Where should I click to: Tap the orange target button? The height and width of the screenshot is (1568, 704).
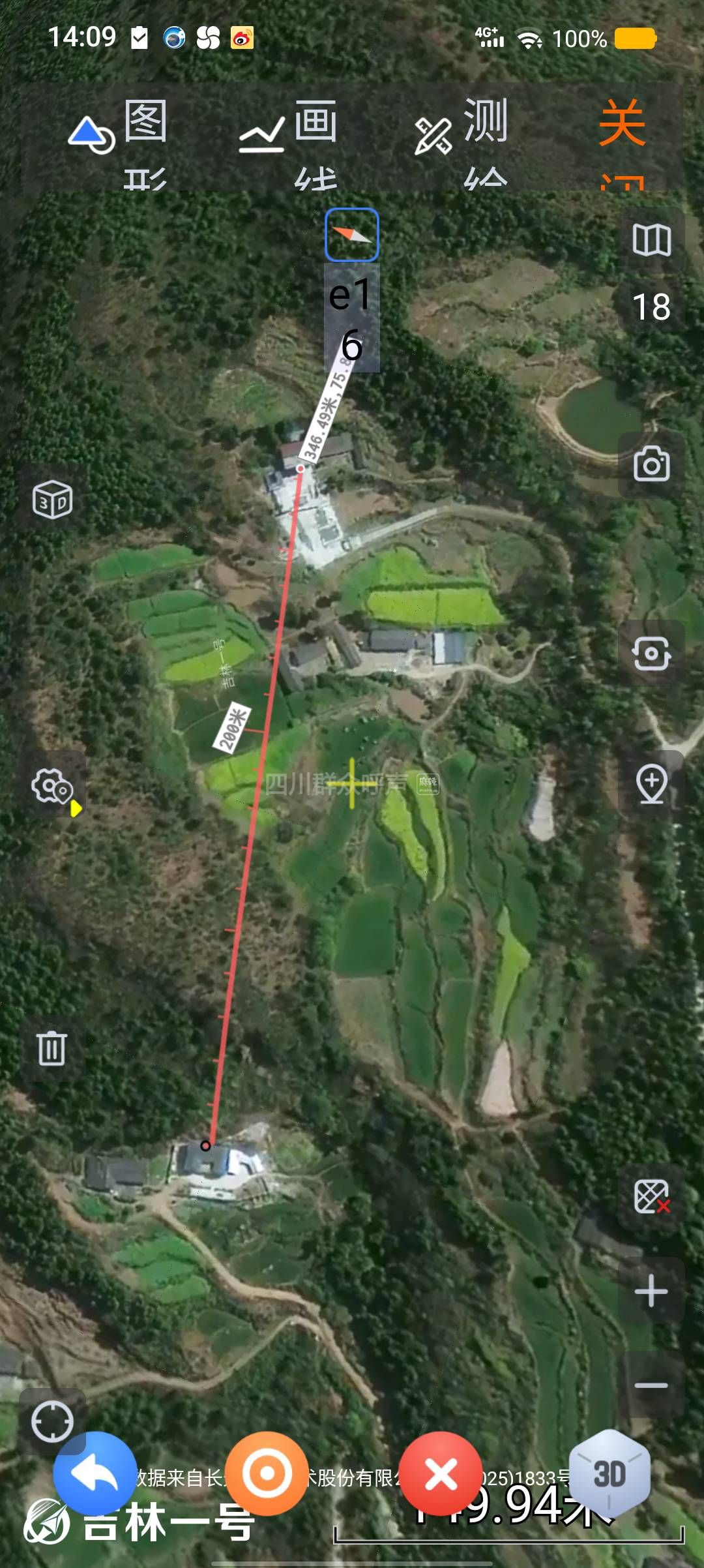(x=267, y=1474)
